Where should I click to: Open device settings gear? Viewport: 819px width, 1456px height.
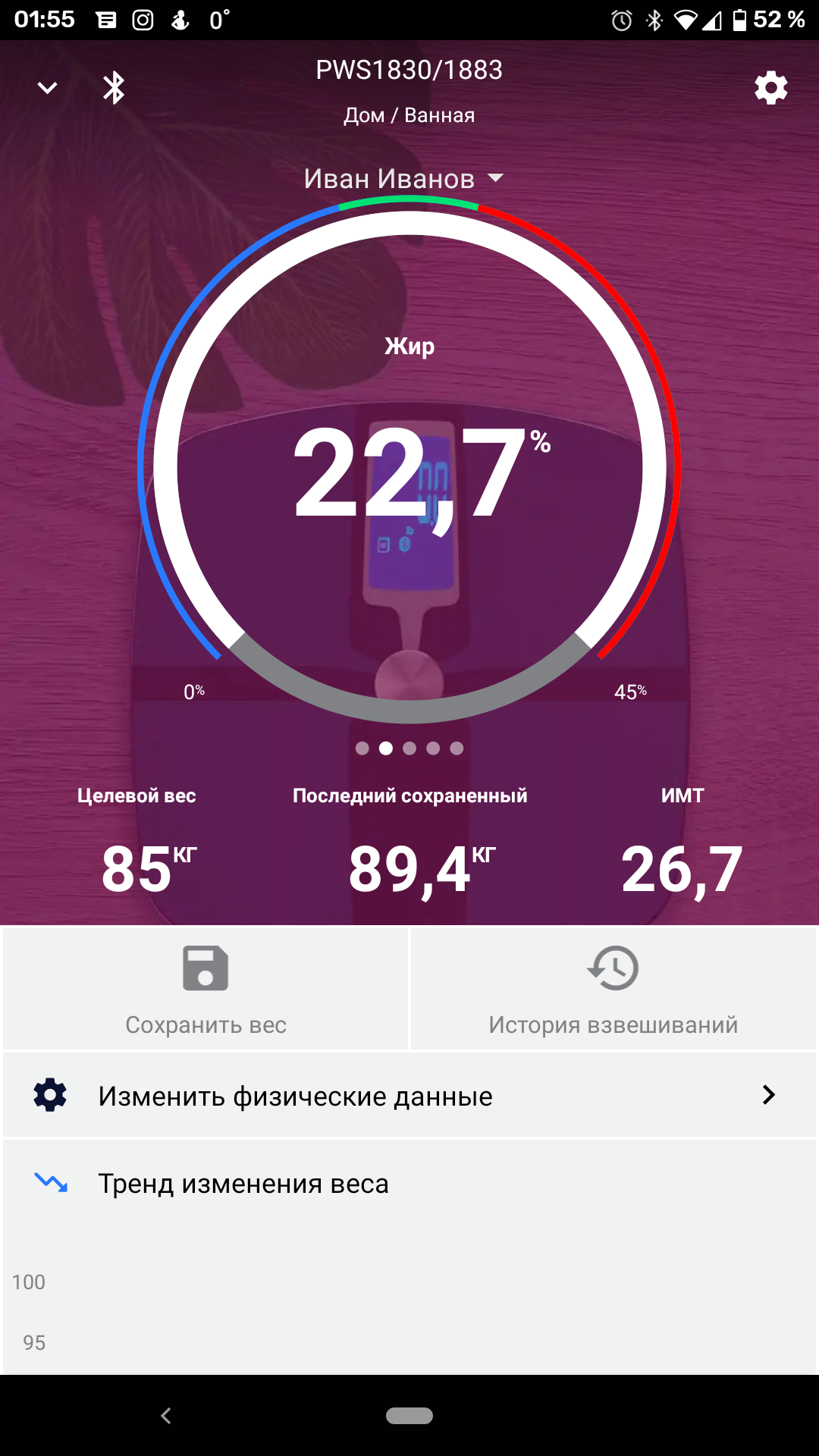[x=770, y=88]
